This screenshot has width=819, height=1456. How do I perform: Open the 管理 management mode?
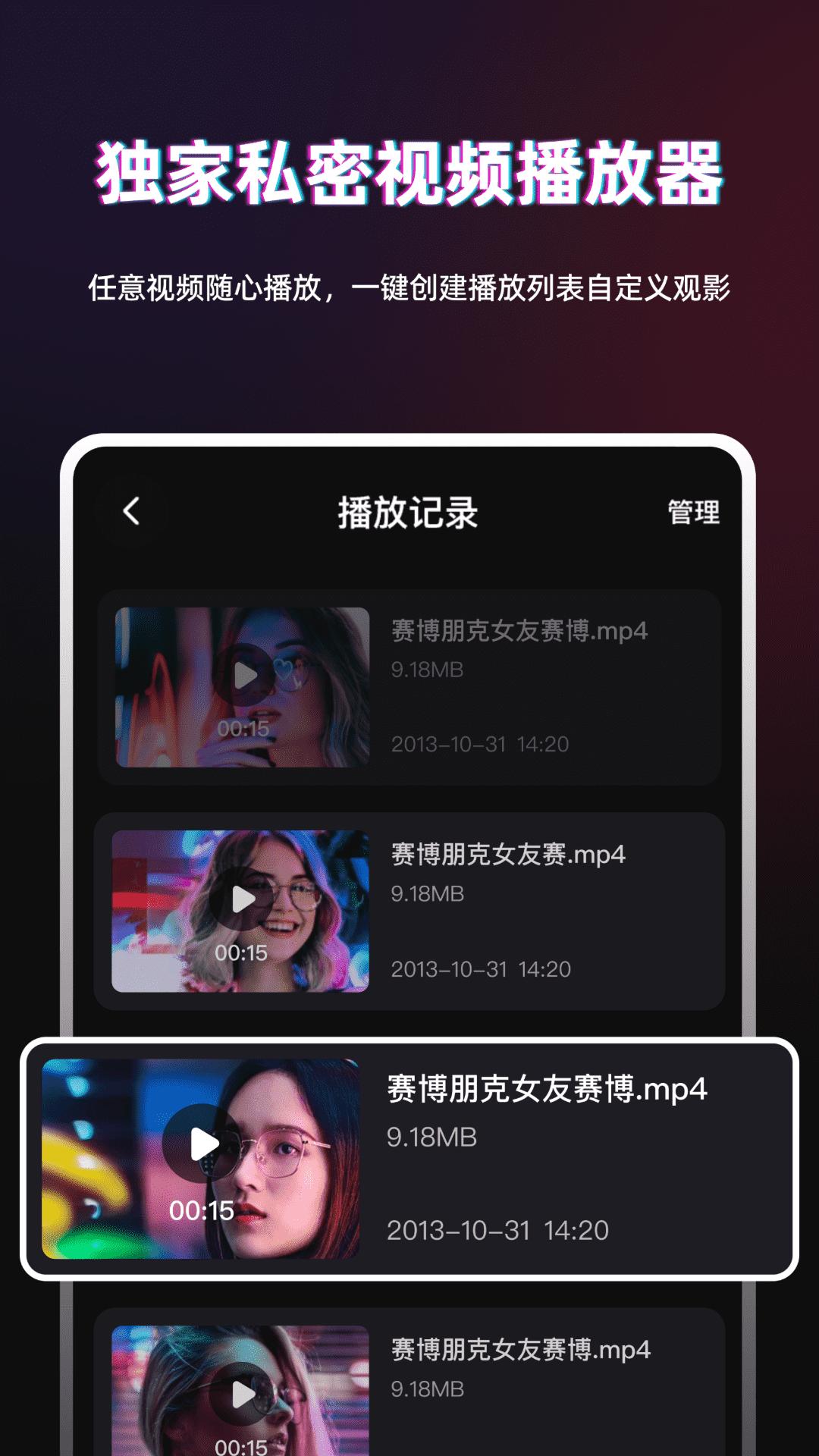[695, 510]
